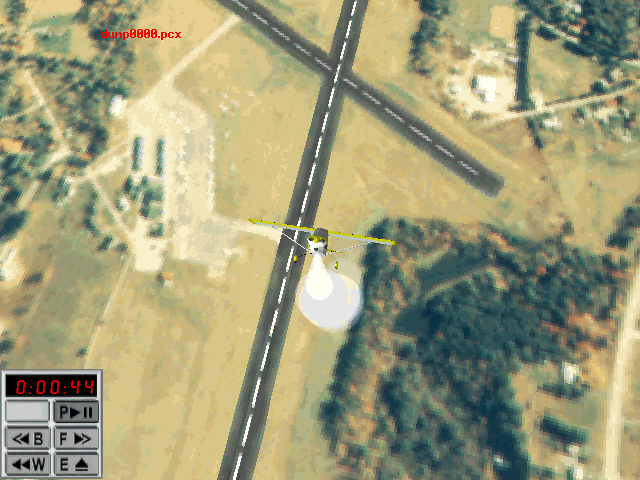Toggle play/pause on the replay
640x480 pixels.
[x=76, y=411]
